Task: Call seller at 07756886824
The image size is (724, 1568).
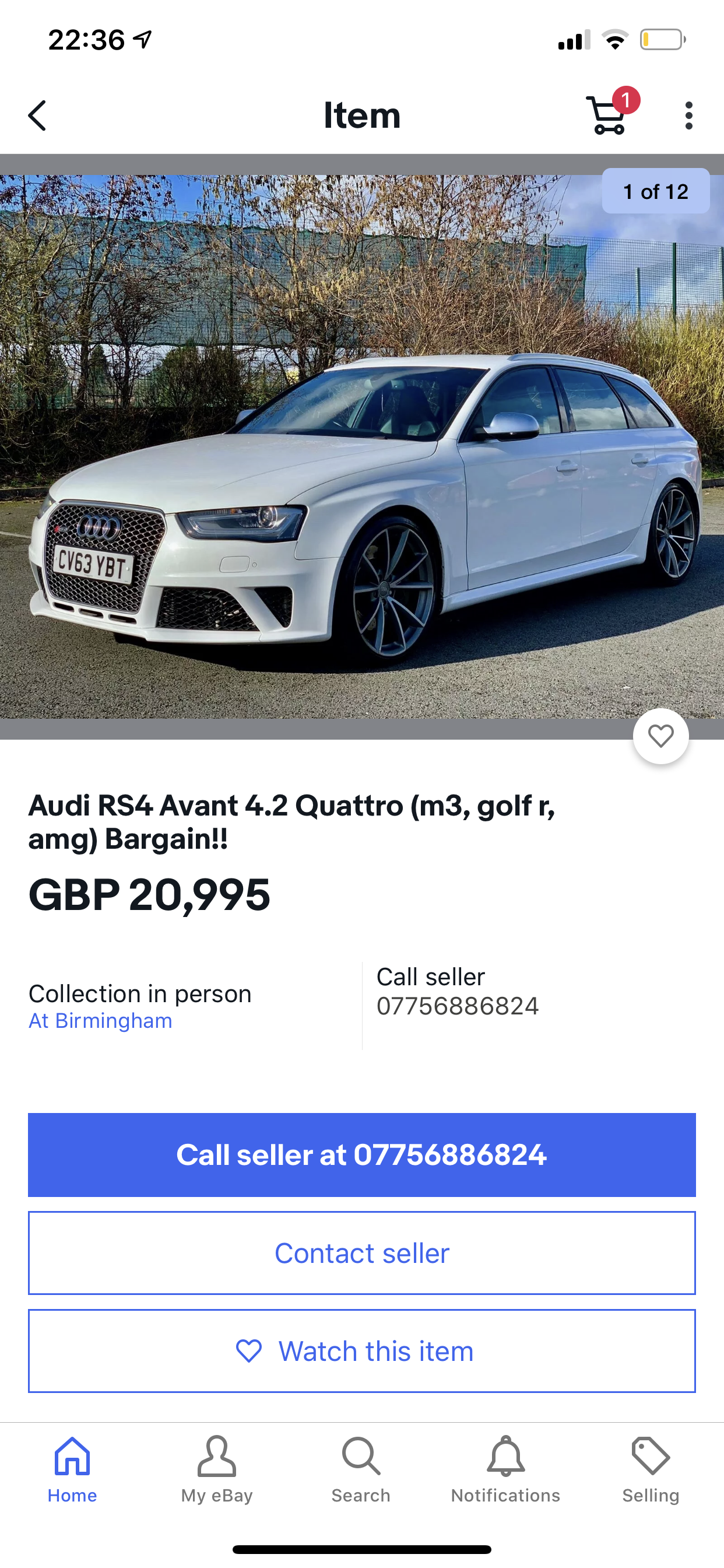Action: tap(361, 1154)
